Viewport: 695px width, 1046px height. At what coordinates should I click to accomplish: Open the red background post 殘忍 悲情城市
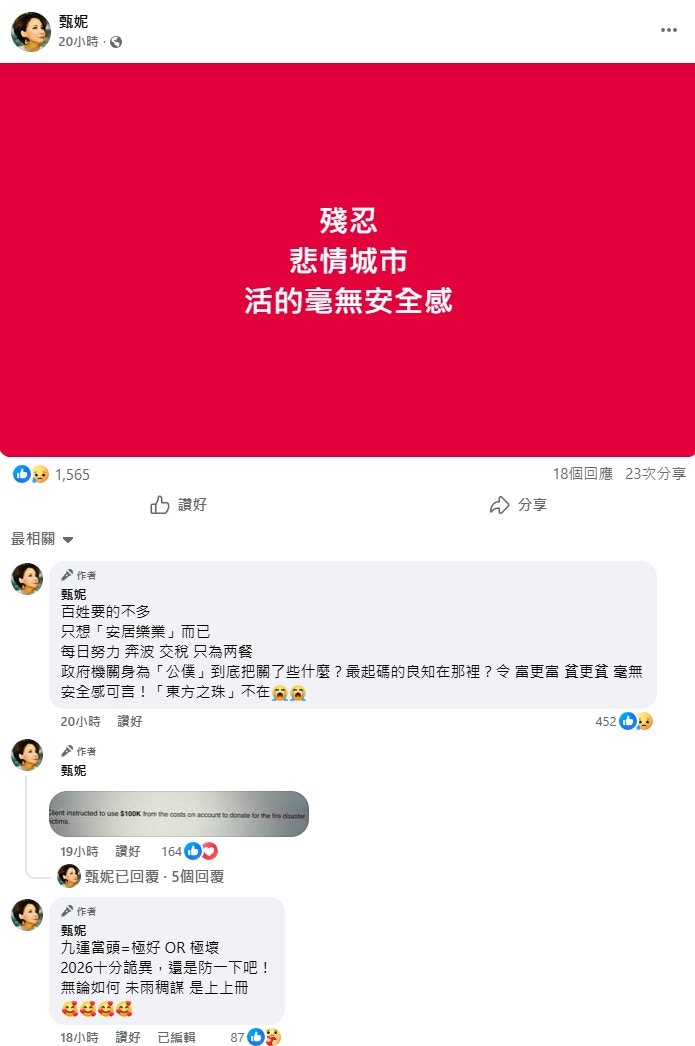click(x=347, y=260)
